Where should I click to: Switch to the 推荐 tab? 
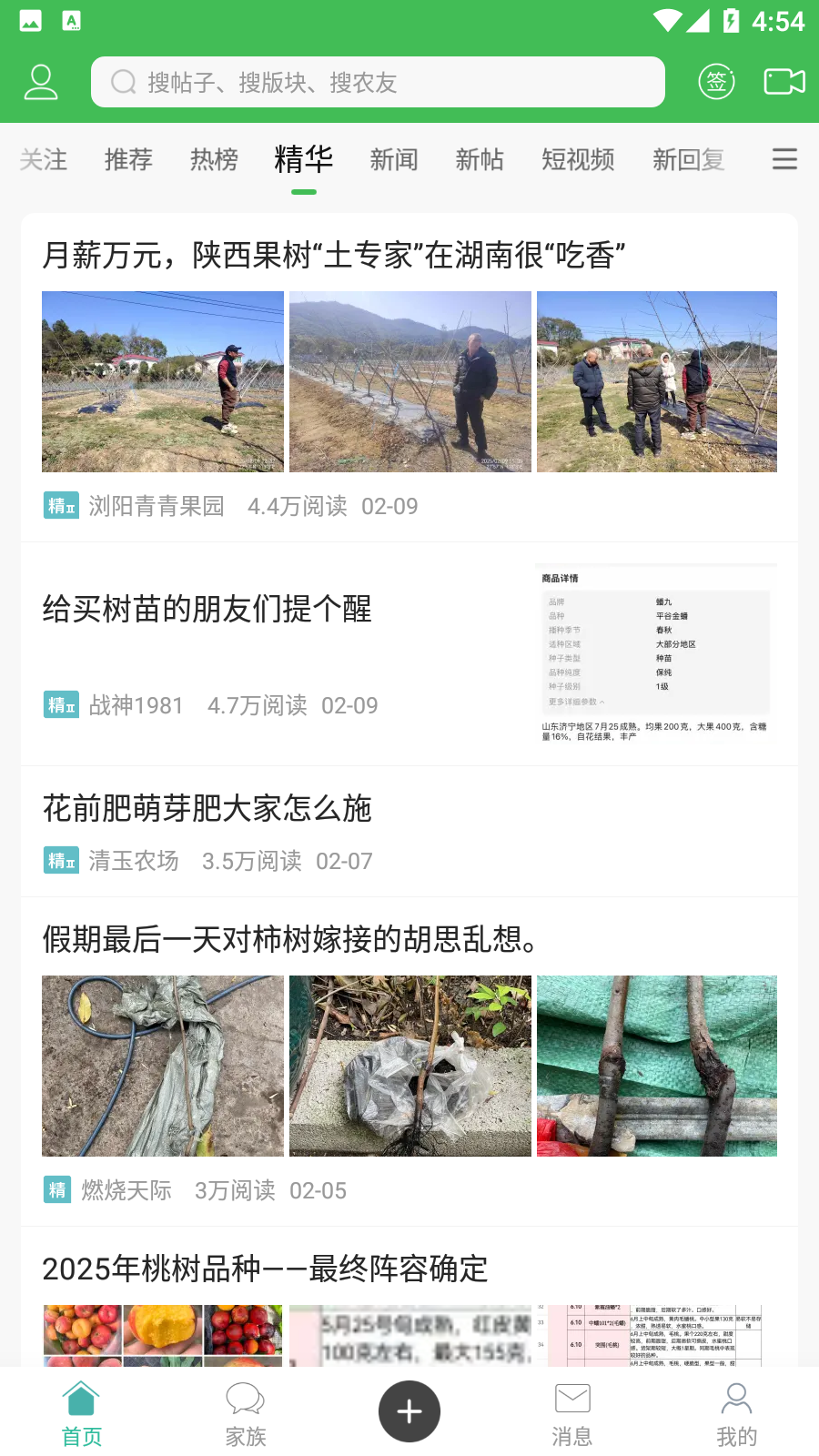coord(128,159)
